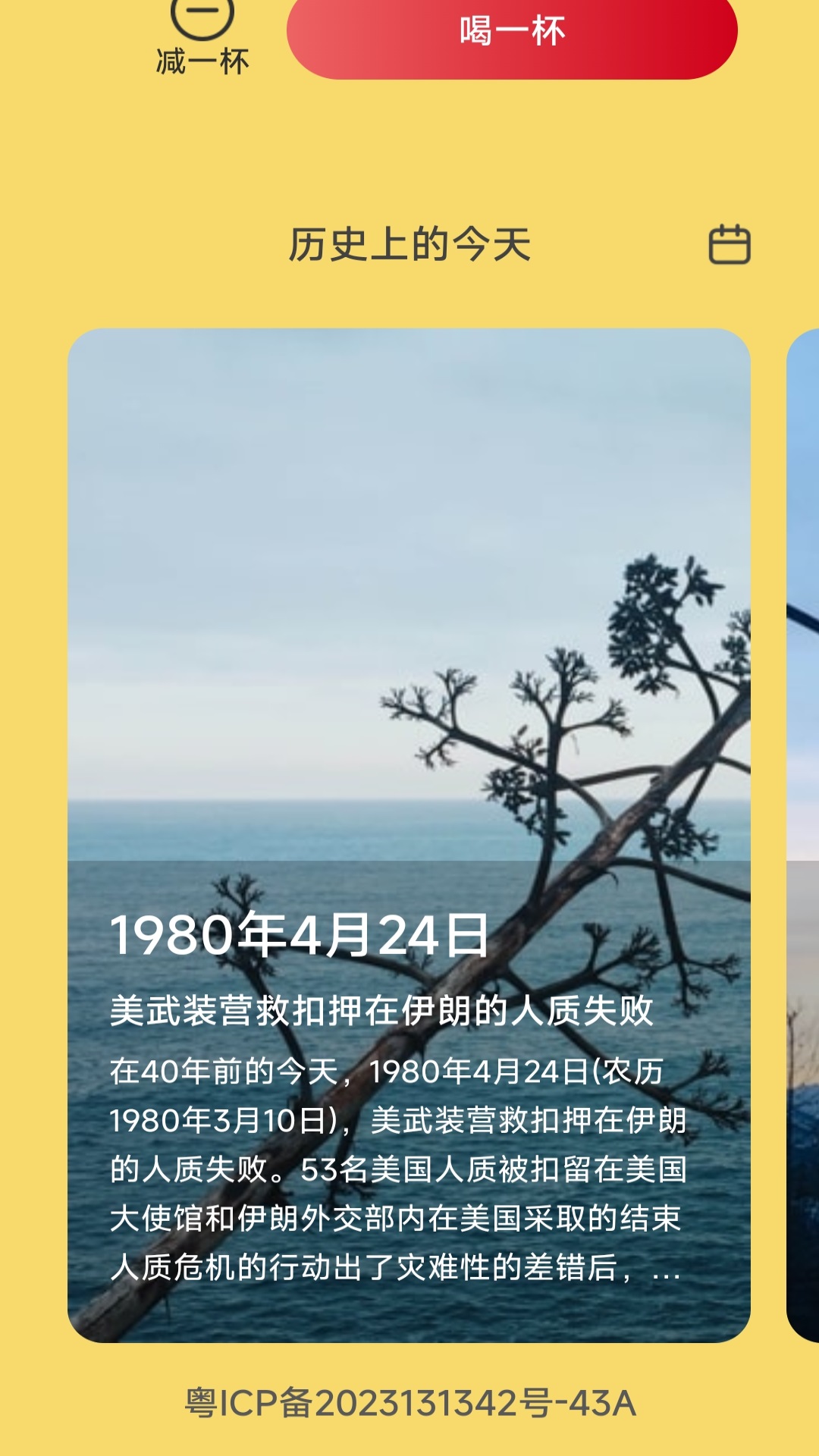Screen dimensions: 819x1456
Task: Open the partially visible next history card
Action: (803, 834)
